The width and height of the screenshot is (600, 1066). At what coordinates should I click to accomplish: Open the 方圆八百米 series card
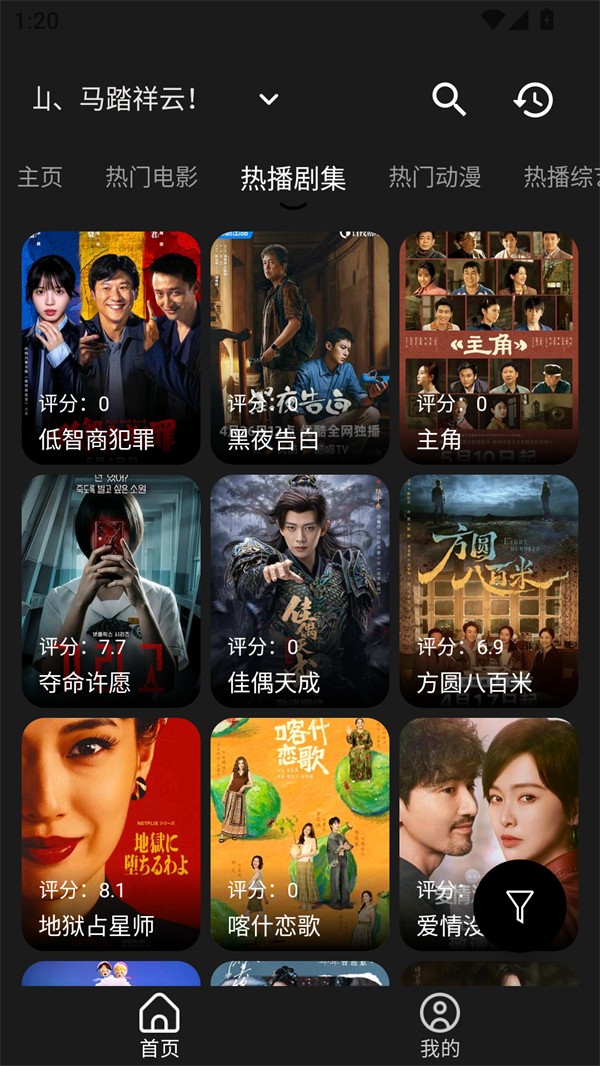pos(489,591)
